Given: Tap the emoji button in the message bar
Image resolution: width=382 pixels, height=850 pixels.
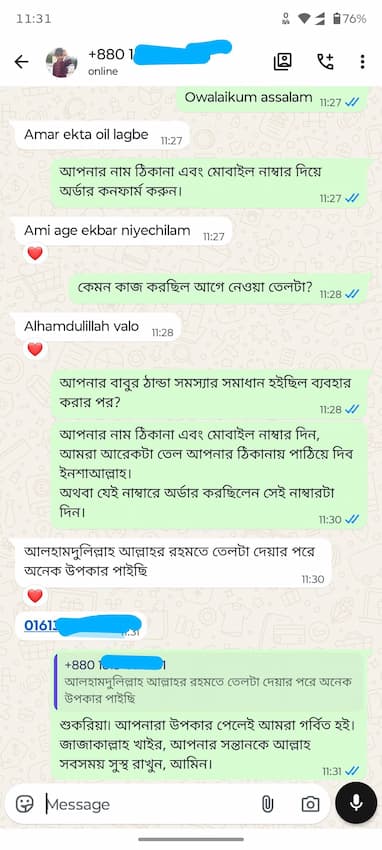Looking at the screenshot, I should (x=24, y=804).
